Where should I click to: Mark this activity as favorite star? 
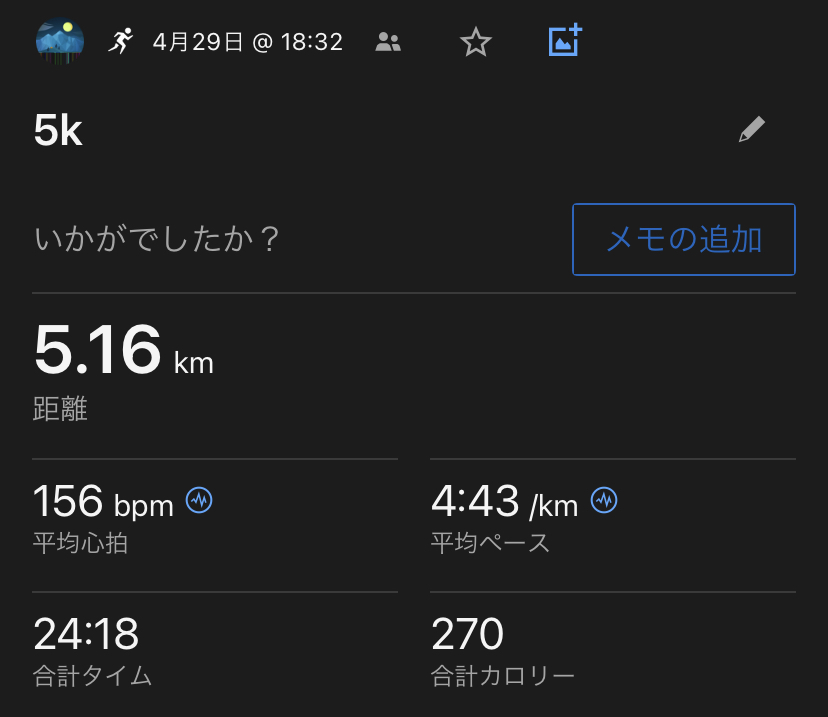[475, 42]
